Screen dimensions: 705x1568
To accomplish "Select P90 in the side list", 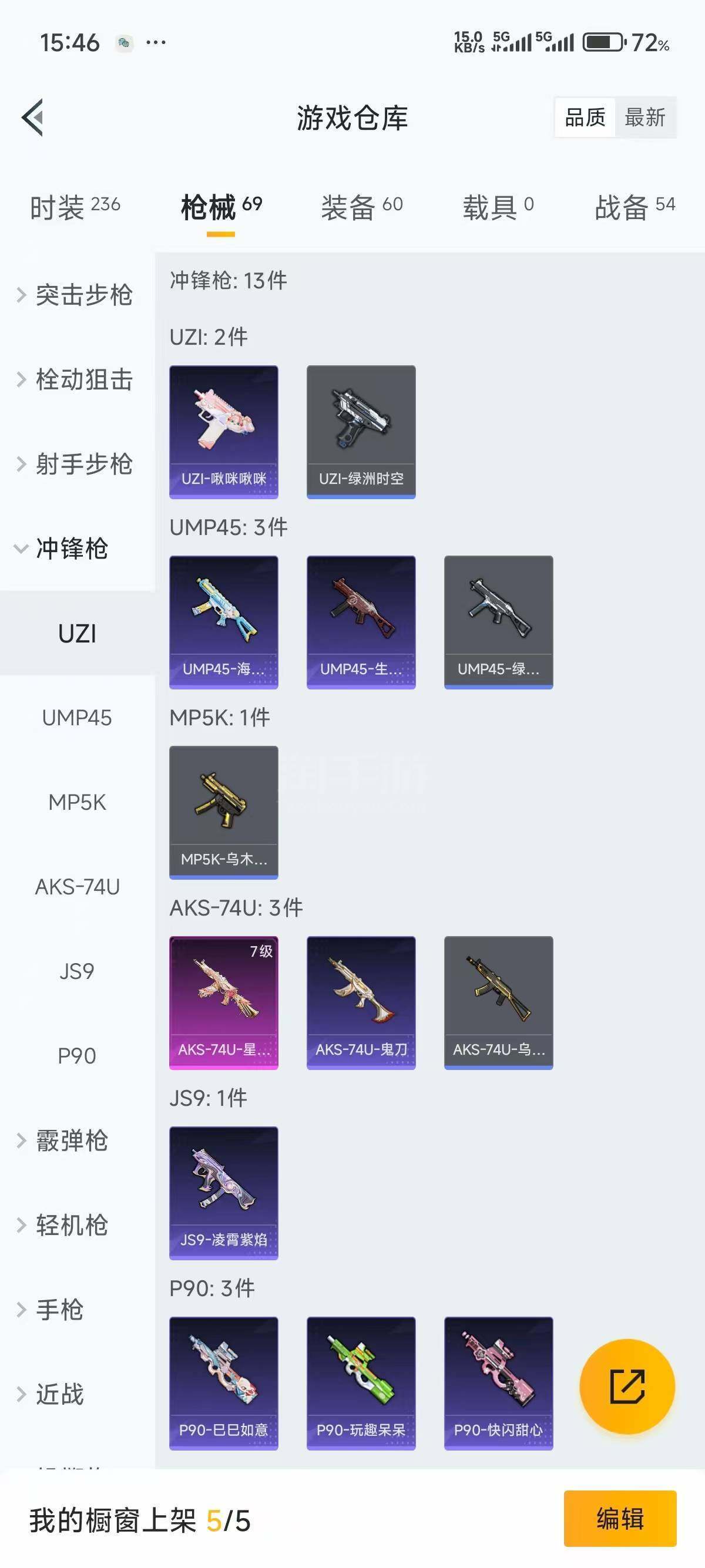I will tap(78, 1055).
